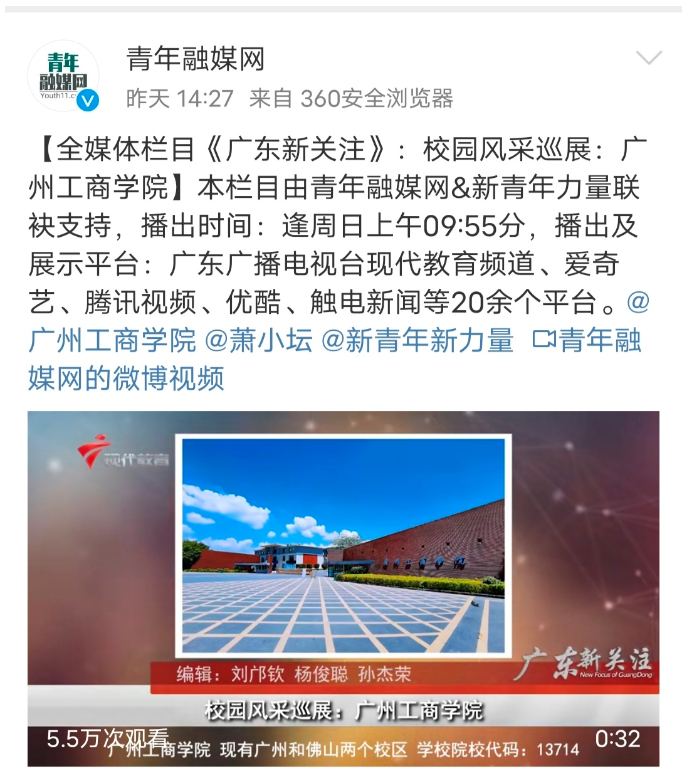Open the @广州工商学院 mention link
Viewport: 689px width, 781px height.
pos(112,341)
